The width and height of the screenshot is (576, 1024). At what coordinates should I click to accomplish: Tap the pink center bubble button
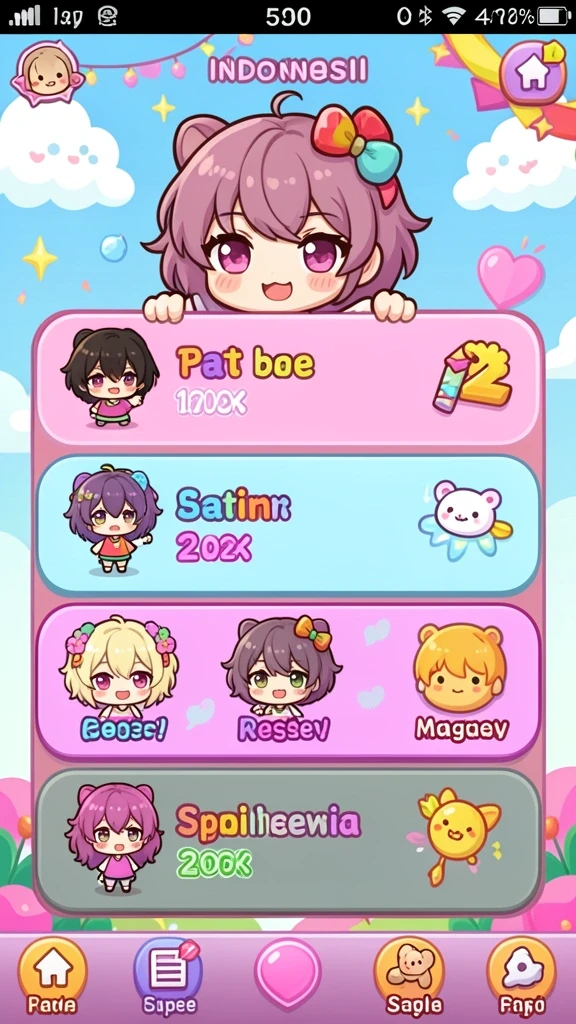[x=288, y=973]
